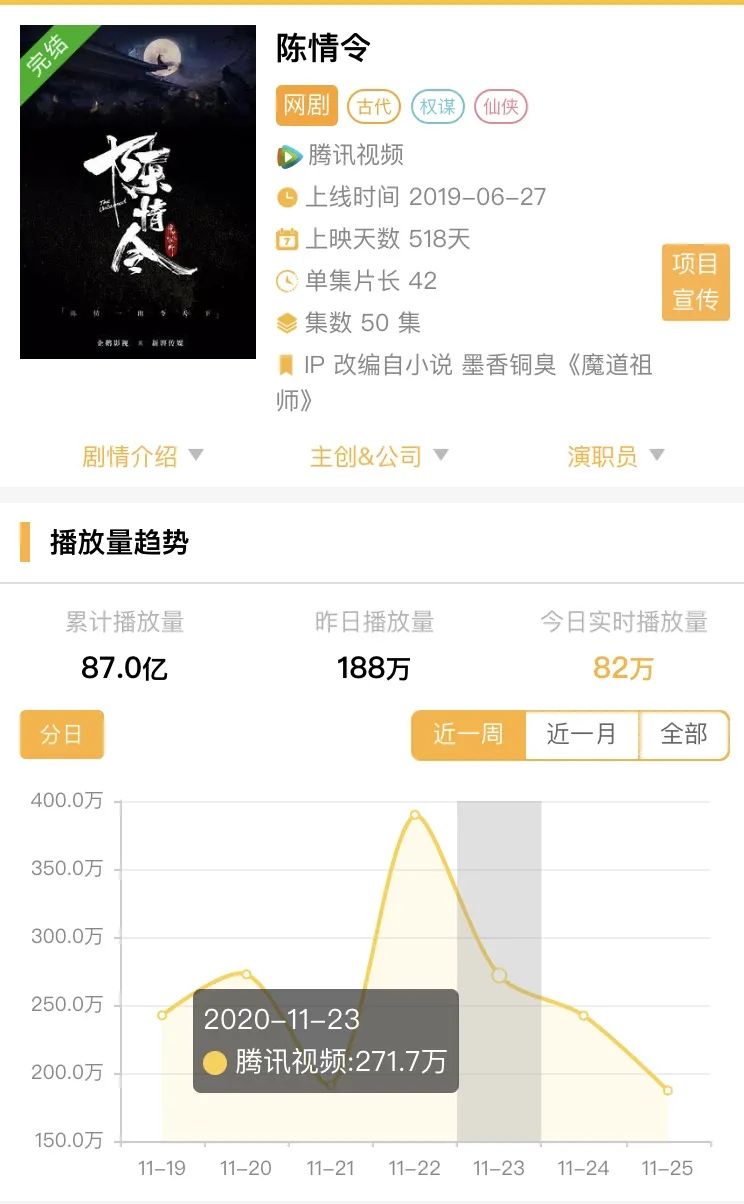Switch to the 近一月 range

[x=582, y=735]
